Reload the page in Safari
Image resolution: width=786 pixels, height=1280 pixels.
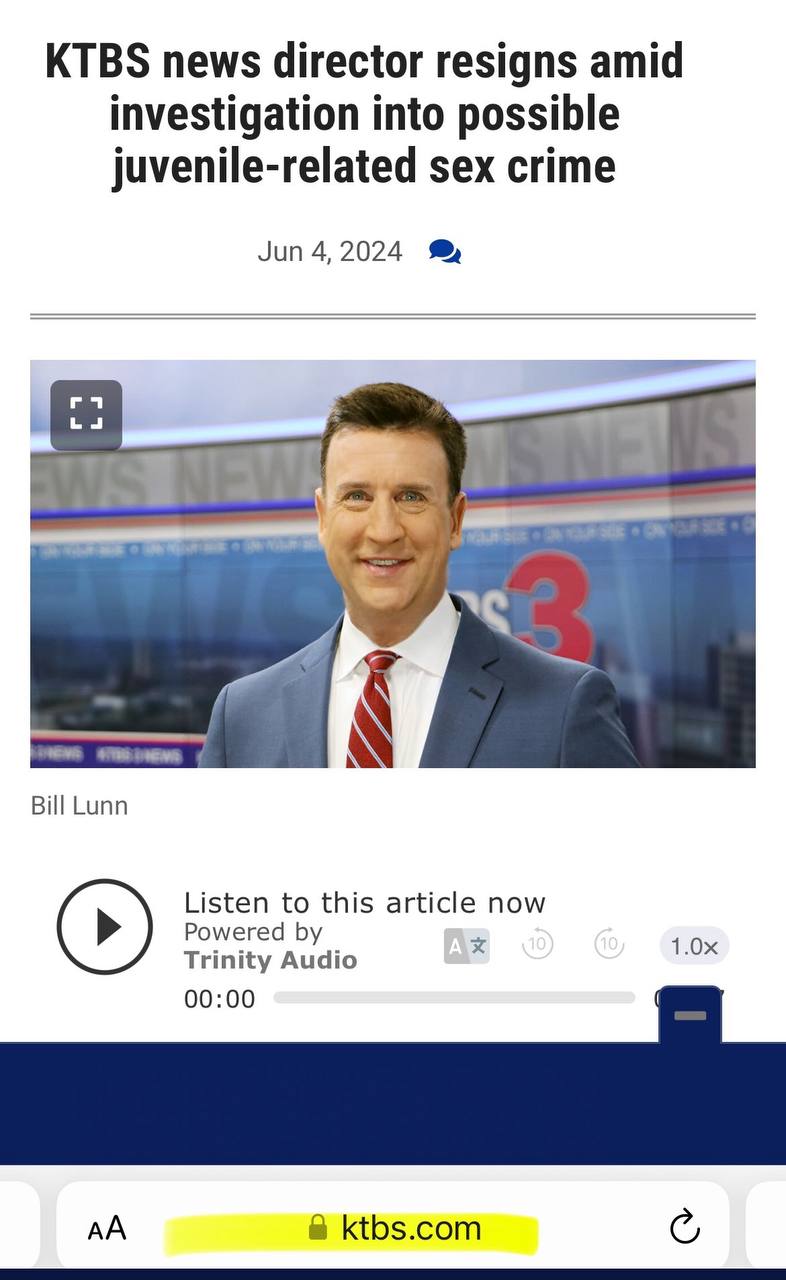tap(684, 1226)
